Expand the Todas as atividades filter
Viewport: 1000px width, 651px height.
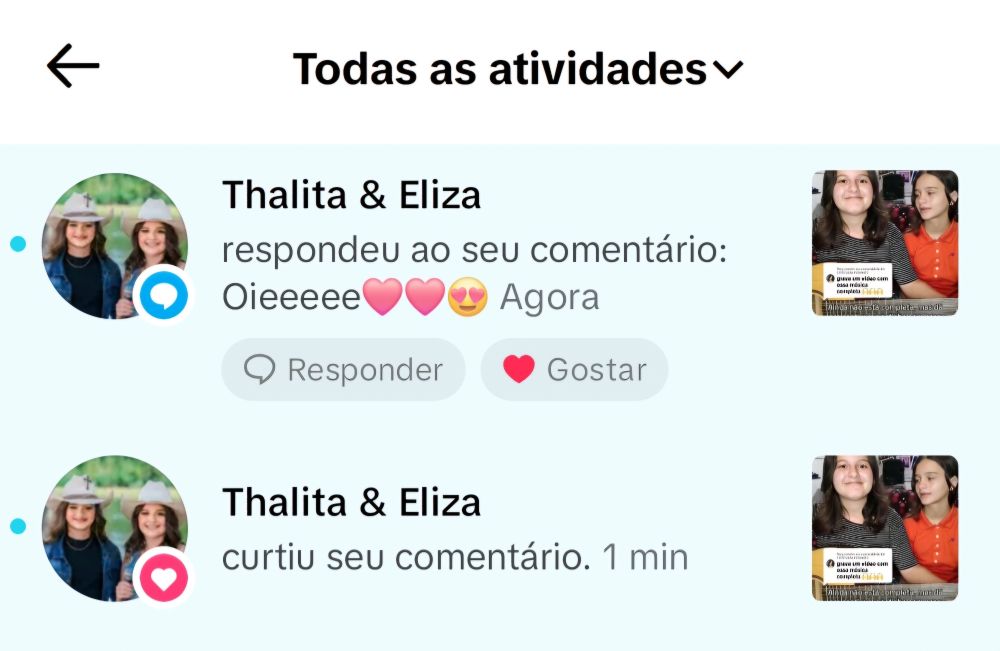click(518, 69)
